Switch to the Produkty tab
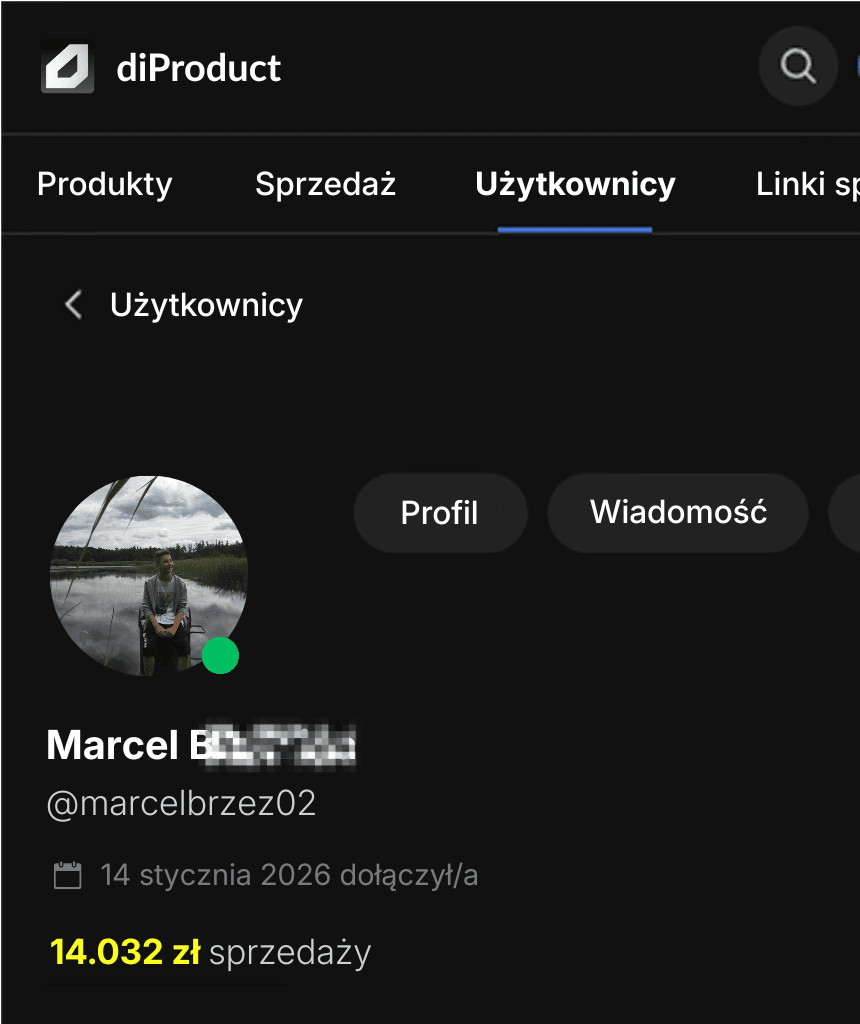The image size is (860, 1024). [x=105, y=185]
